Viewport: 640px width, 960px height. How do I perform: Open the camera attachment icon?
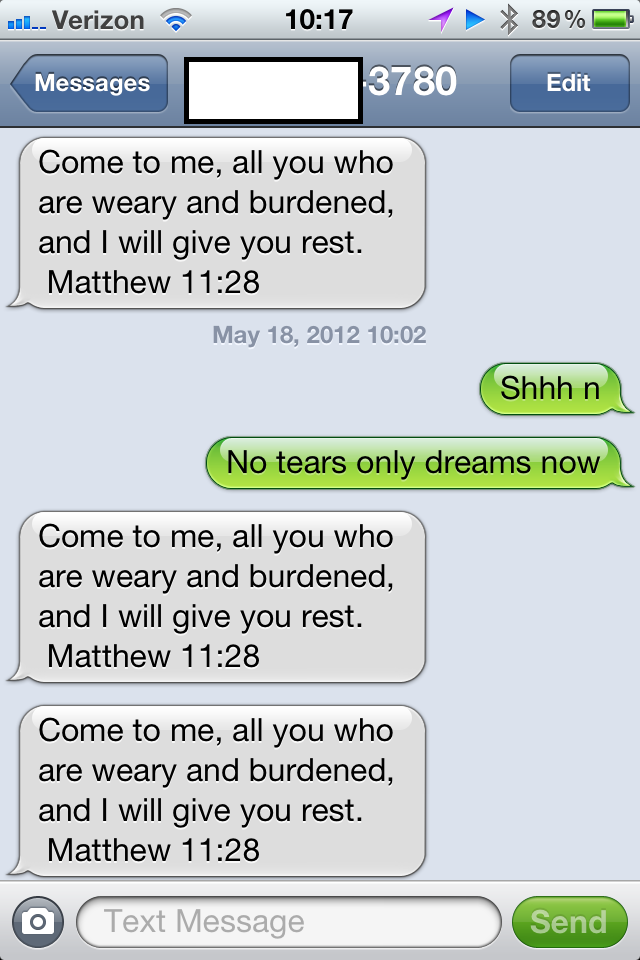[x=38, y=921]
